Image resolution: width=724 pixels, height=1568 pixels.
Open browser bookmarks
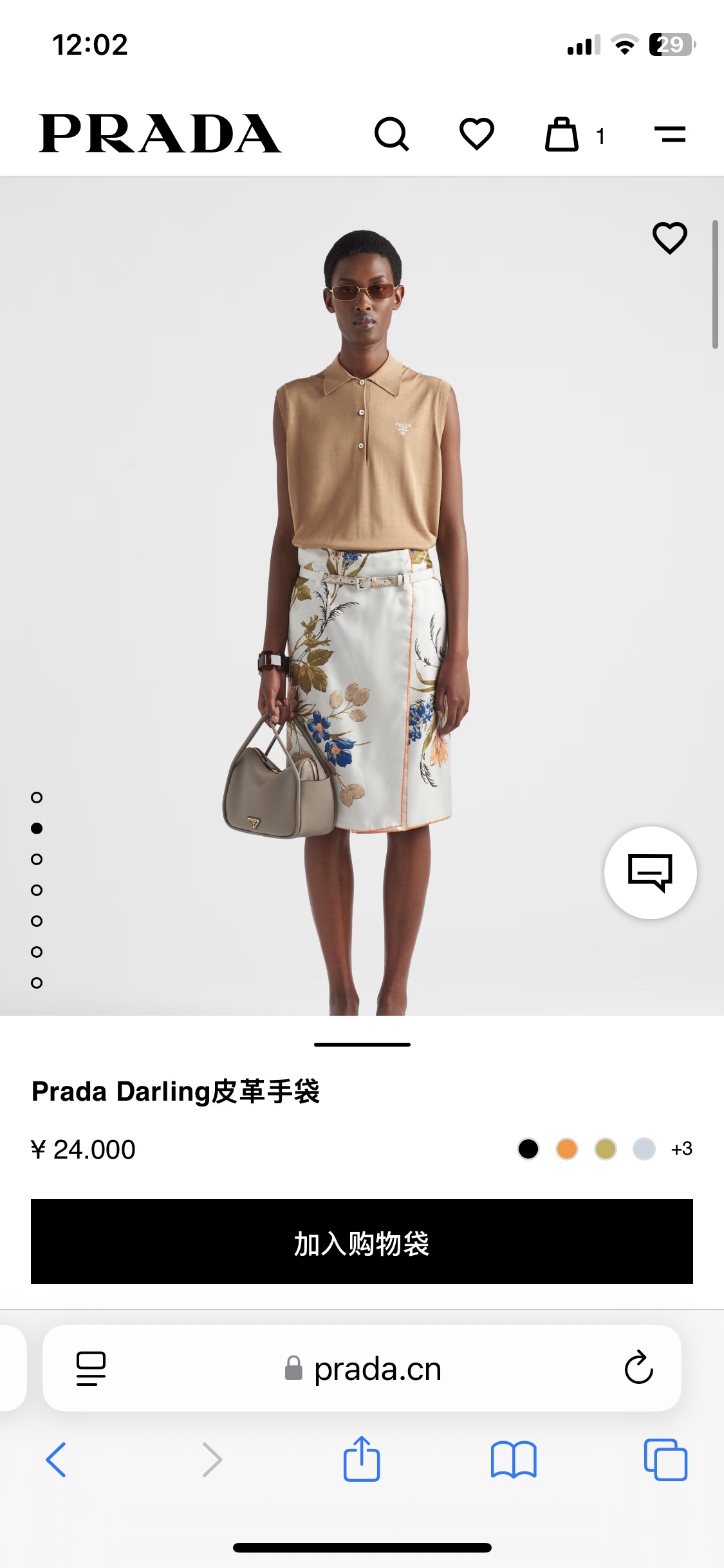[x=513, y=1459]
